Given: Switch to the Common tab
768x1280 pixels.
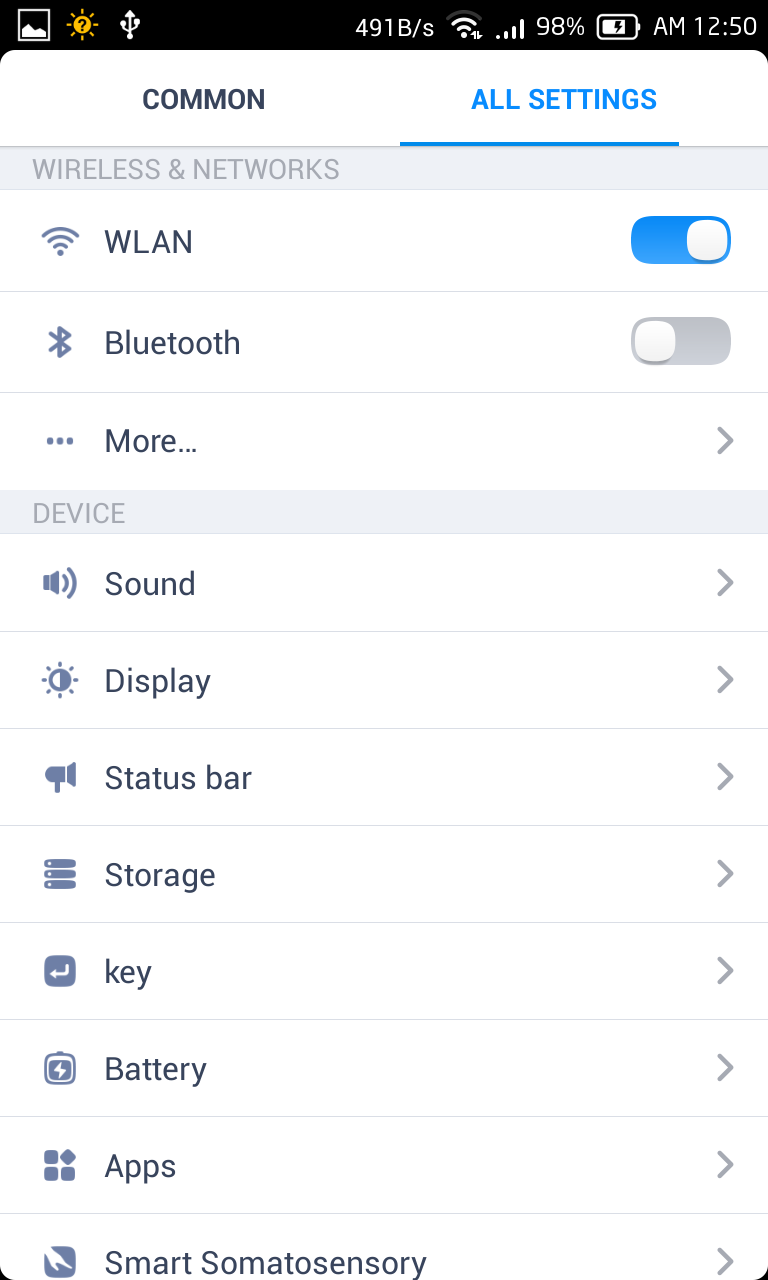Looking at the screenshot, I should pyautogui.click(x=203, y=99).
